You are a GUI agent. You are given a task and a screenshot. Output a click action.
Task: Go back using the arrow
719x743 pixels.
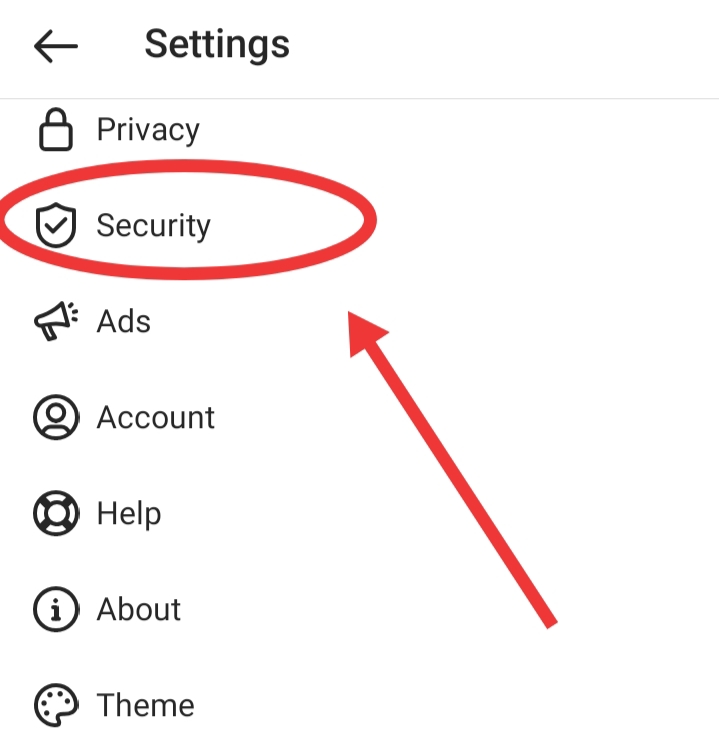(55, 46)
